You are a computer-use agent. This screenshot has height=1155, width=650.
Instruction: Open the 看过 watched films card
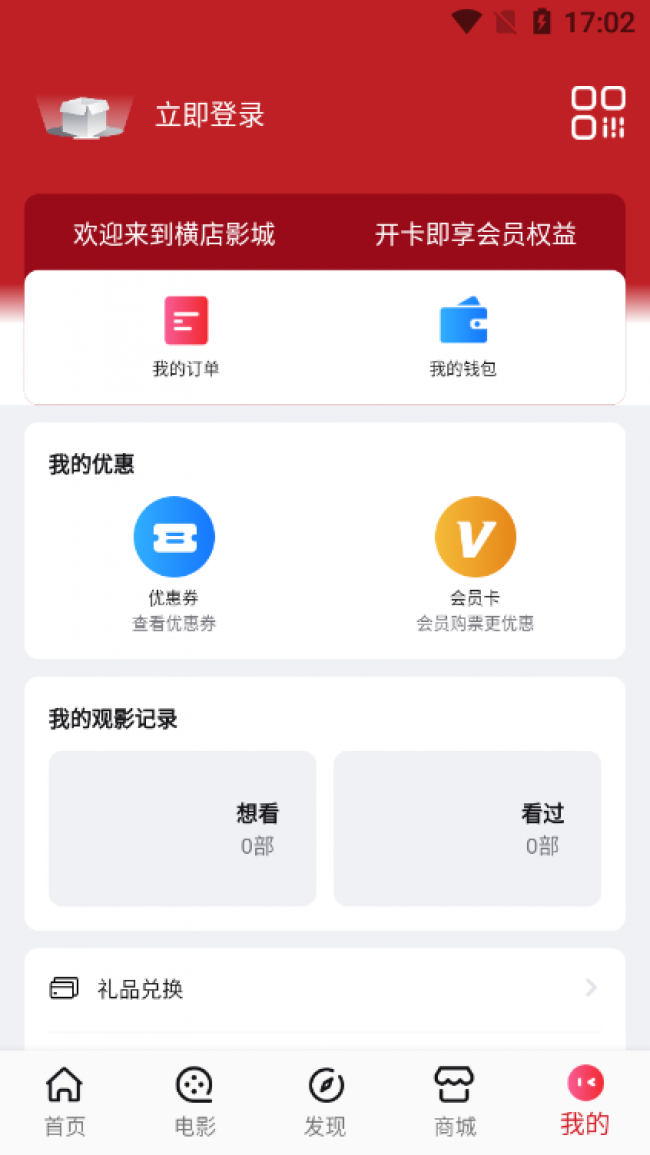tap(467, 829)
